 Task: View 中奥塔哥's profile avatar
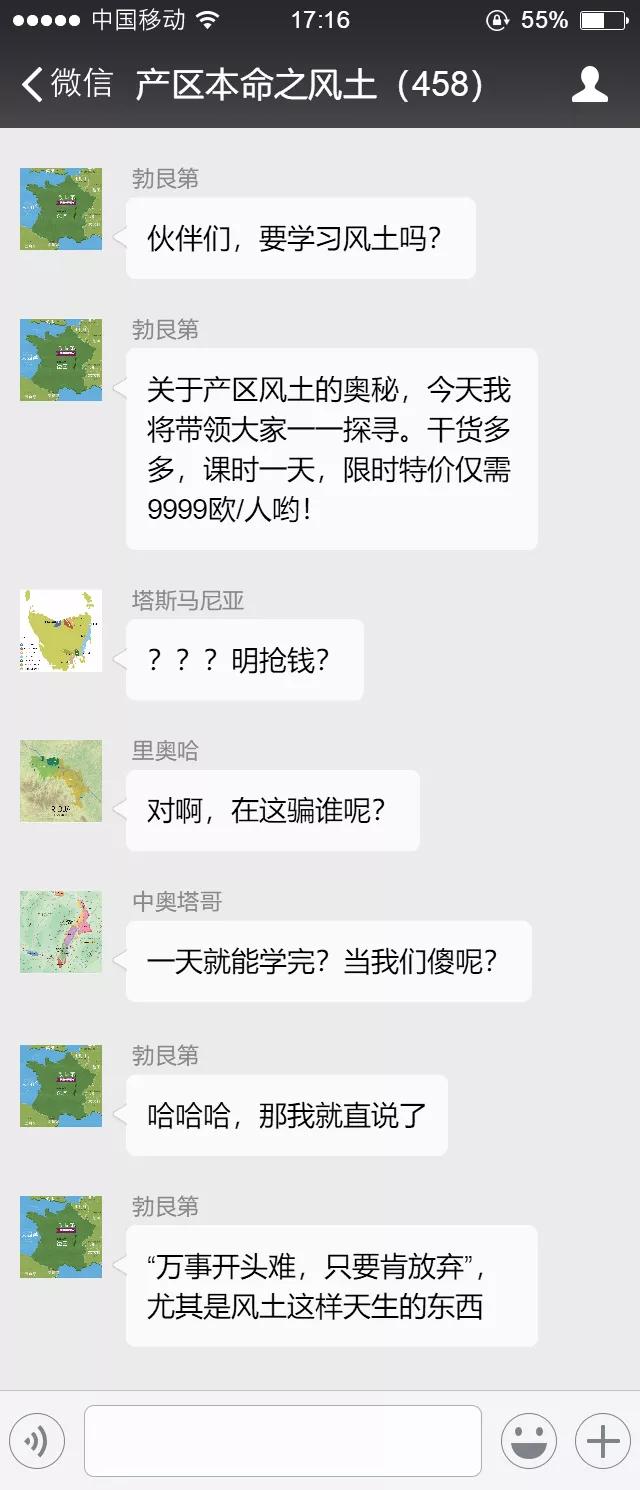click(61, 932)
